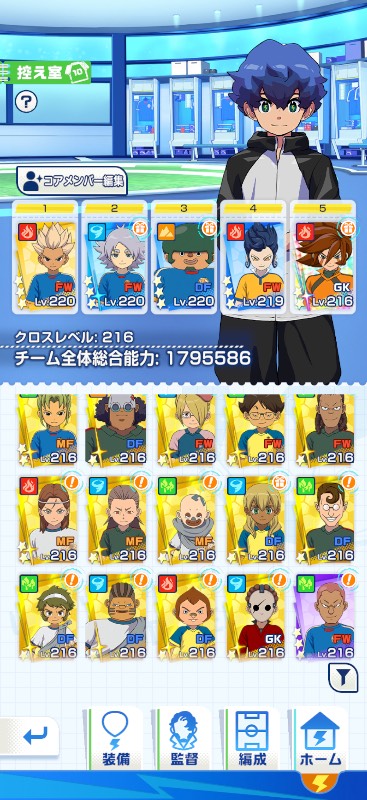Select core member slot 1 FW Lv.220
Screen dimensions: 367x800
point(45,257)
